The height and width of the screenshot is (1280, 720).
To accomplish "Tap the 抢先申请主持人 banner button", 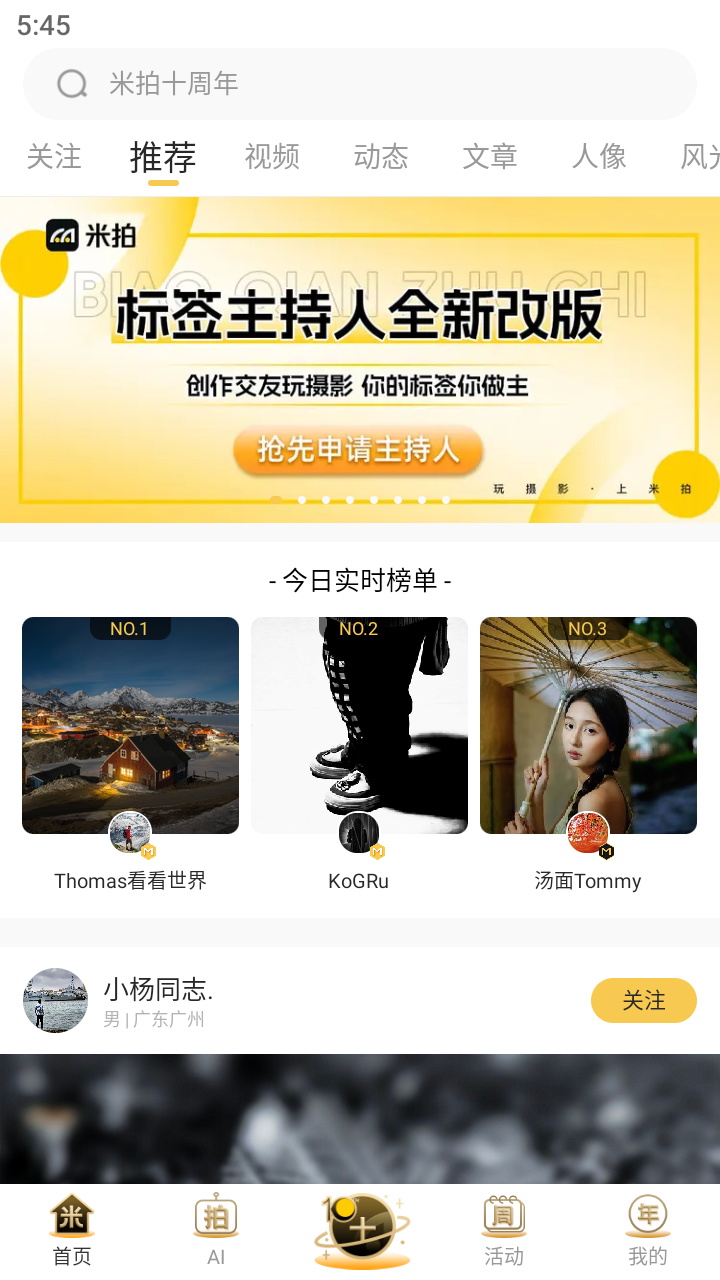I will pos(357,450).
